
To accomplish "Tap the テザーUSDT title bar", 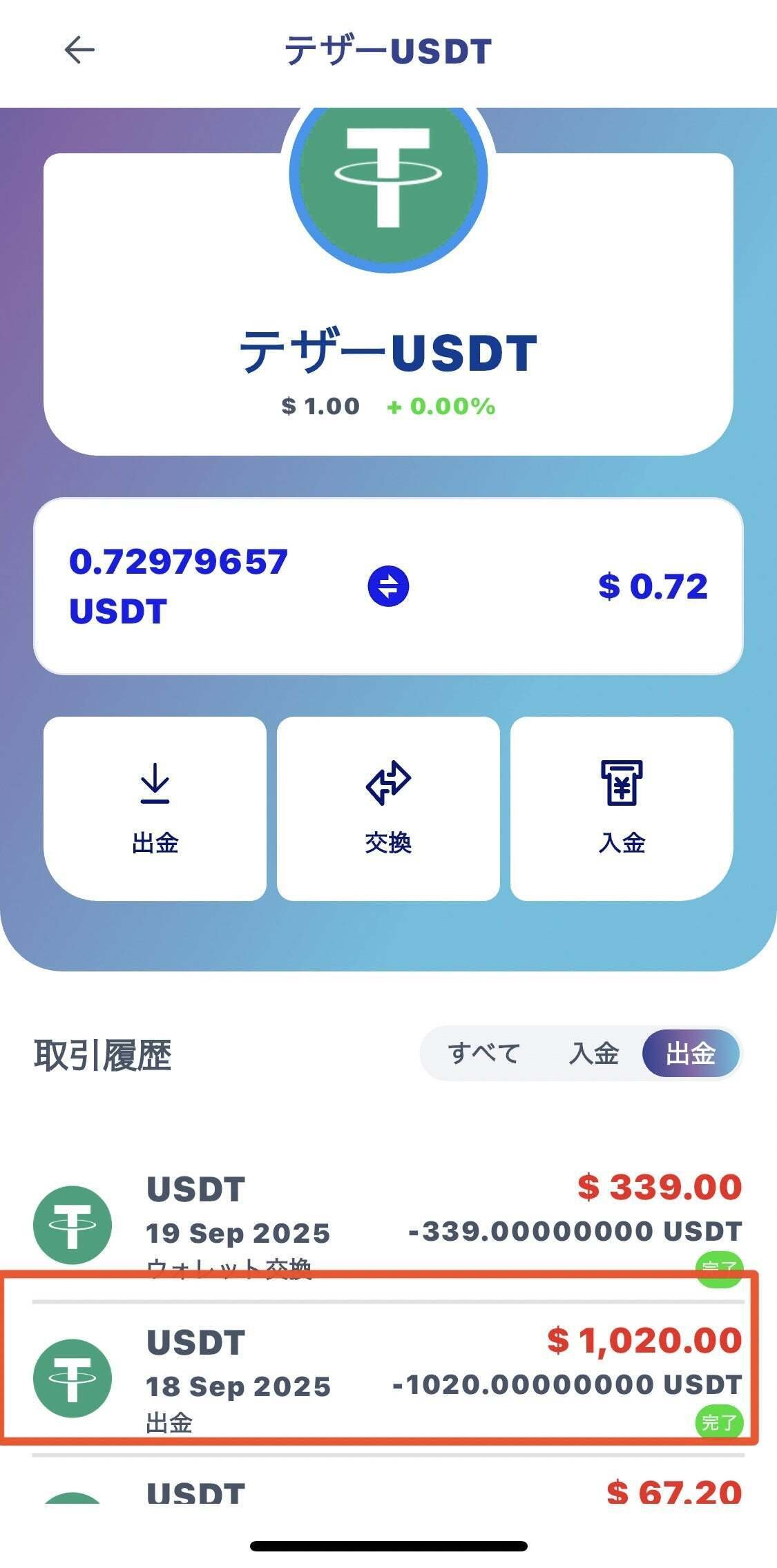I will point(388,48).
